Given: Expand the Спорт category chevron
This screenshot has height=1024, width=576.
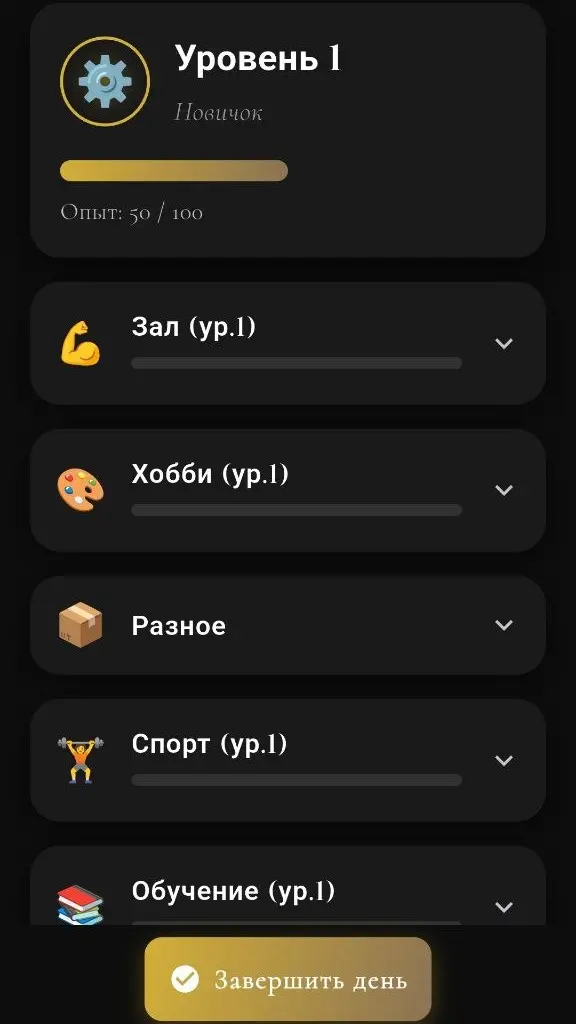Looking at the screenshot, I should click(x=504, y=761).
